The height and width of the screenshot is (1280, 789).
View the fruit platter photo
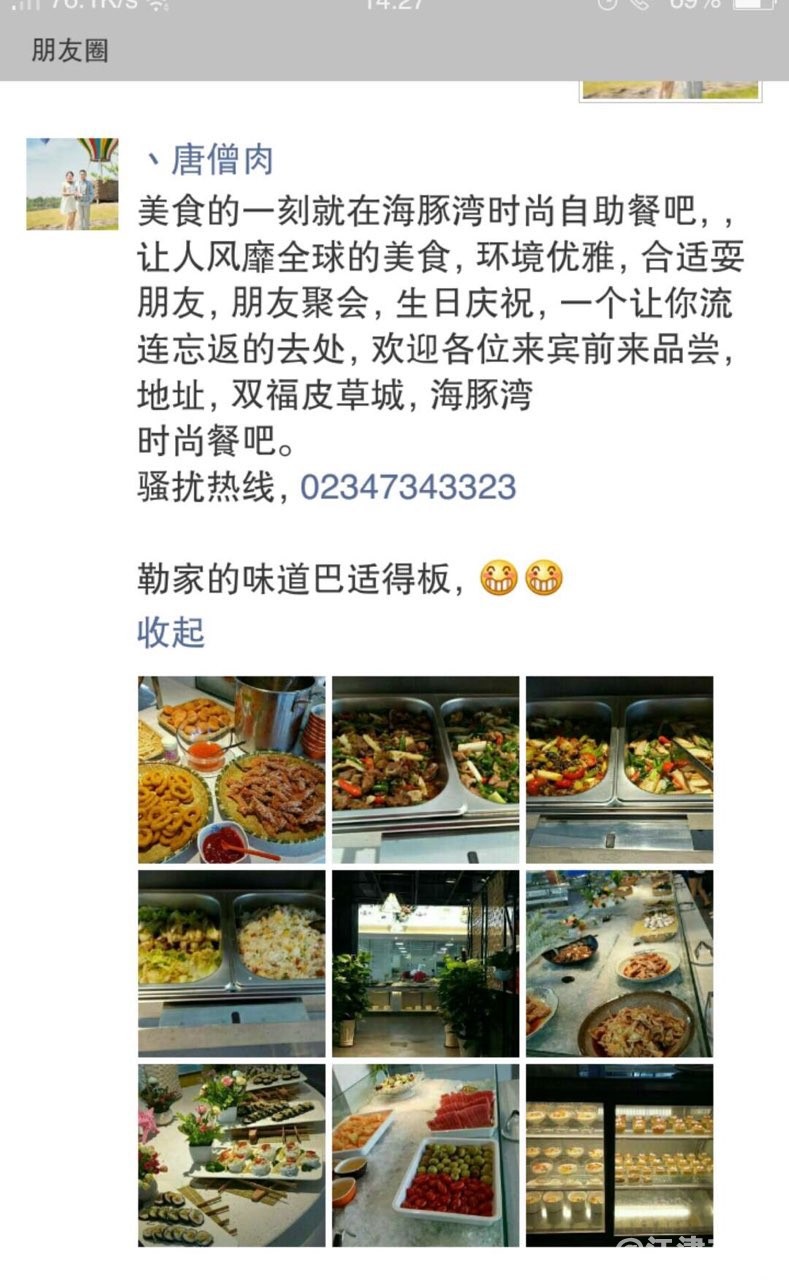point(425,1155)
